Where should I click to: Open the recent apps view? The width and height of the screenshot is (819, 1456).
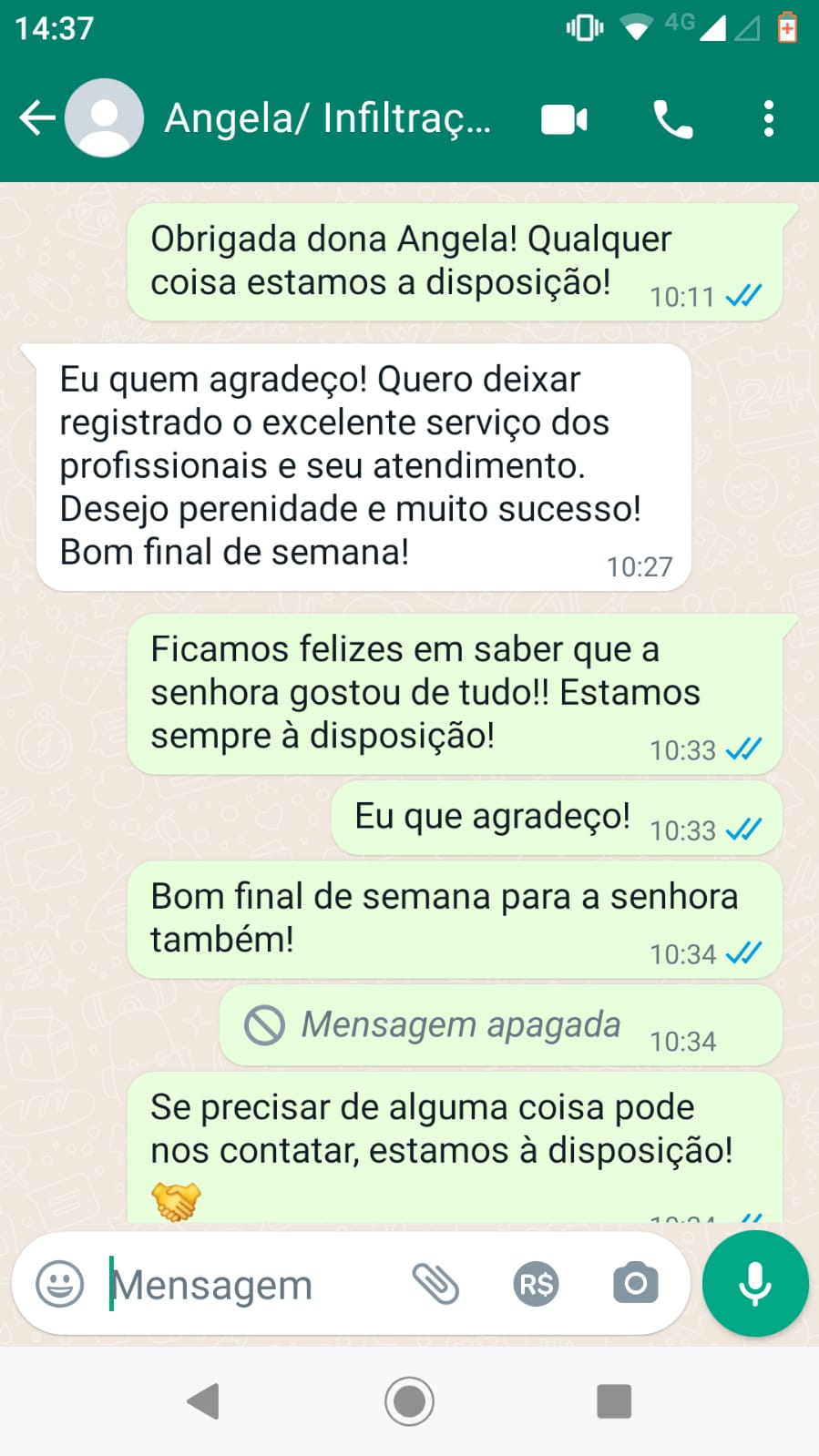[614, 1401]
